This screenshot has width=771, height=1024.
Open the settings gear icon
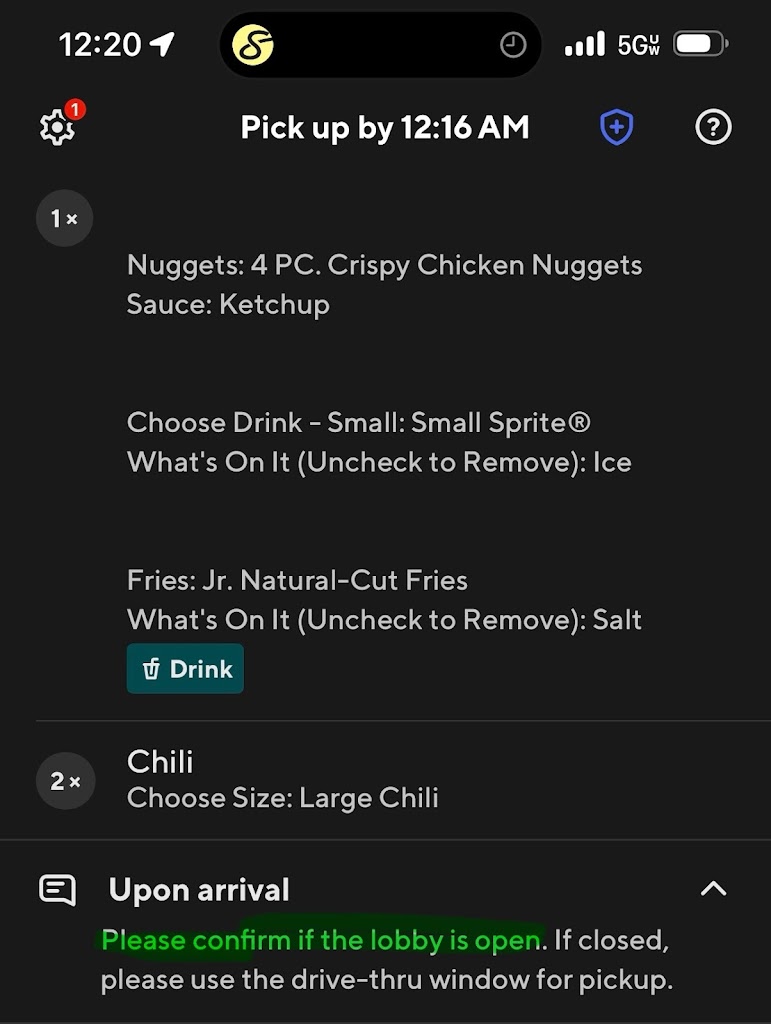[56, 128]
